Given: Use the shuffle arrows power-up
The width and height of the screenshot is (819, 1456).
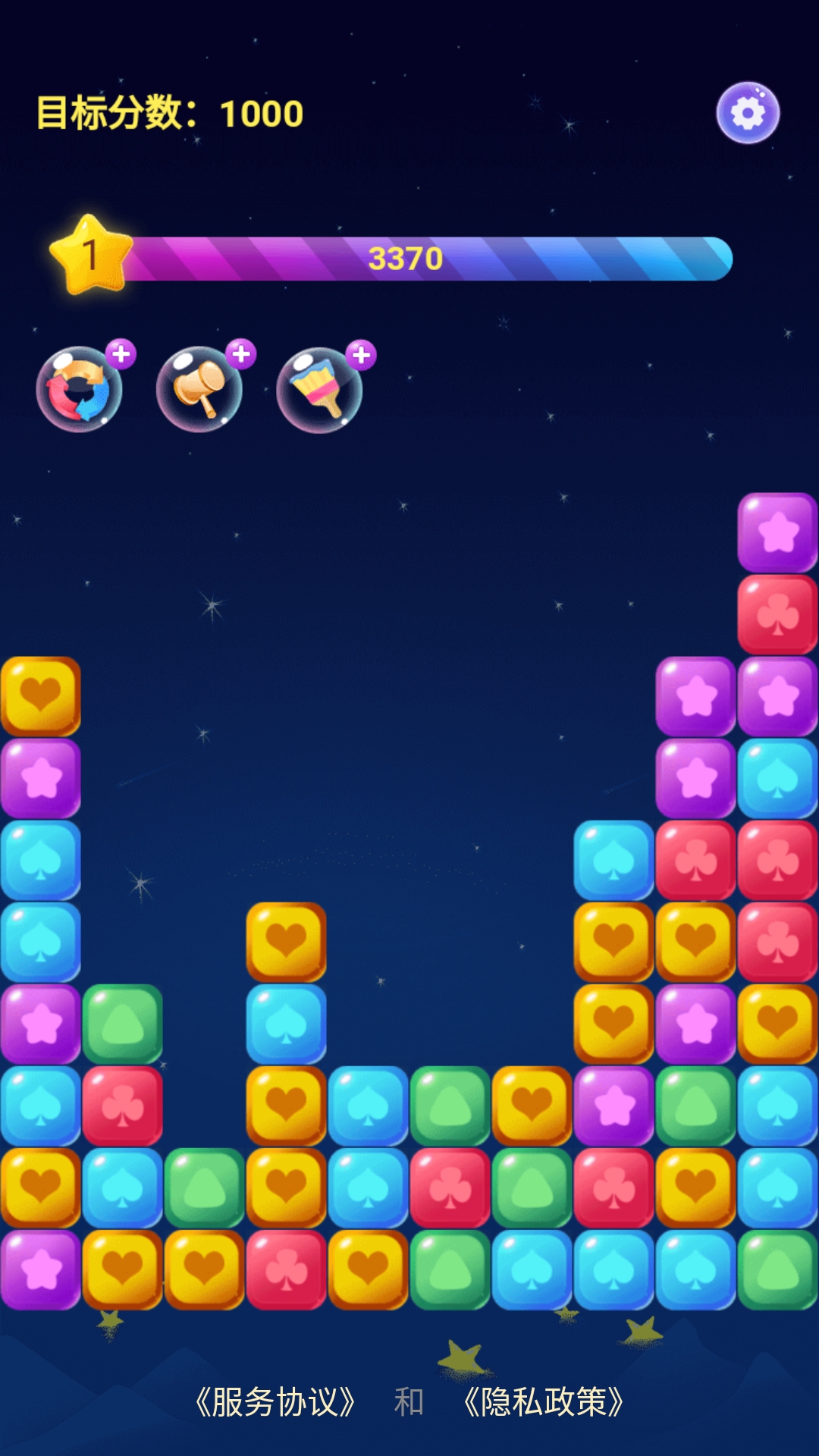Looking at the screenshot, I should pyautogui.click(x=79, y=390).
